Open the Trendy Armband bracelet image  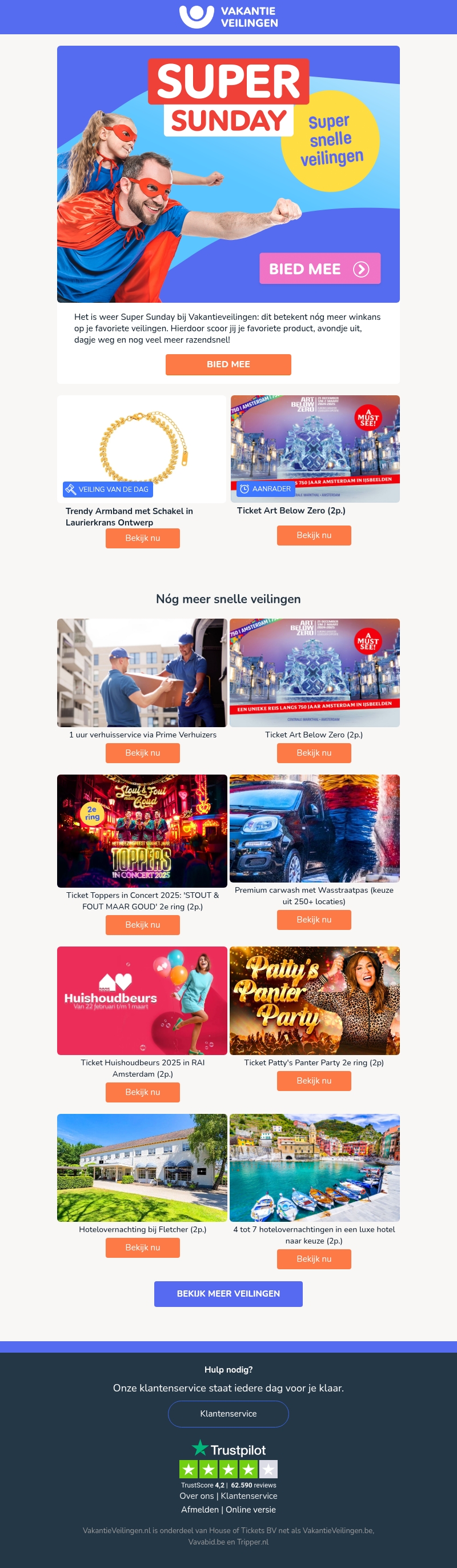coord(142,448)
